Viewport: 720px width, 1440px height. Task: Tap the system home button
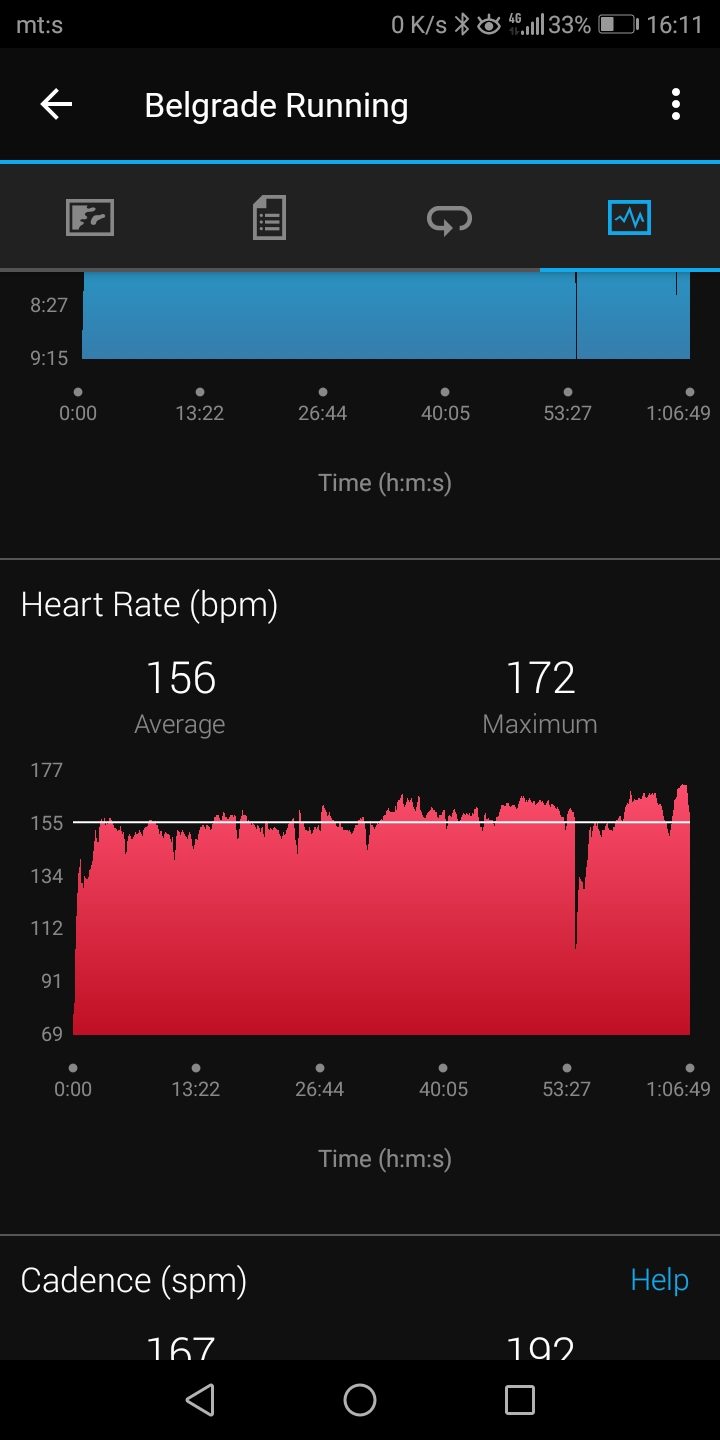(x=360, y=1400)
